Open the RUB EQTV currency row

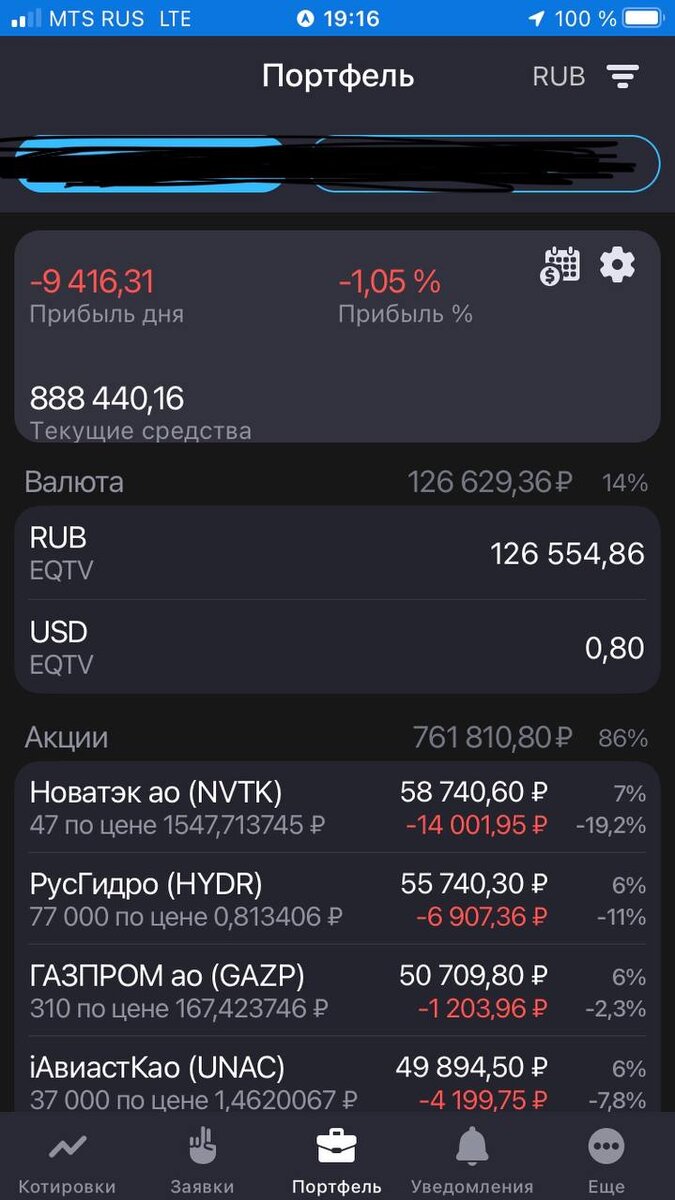coord(337,553)
